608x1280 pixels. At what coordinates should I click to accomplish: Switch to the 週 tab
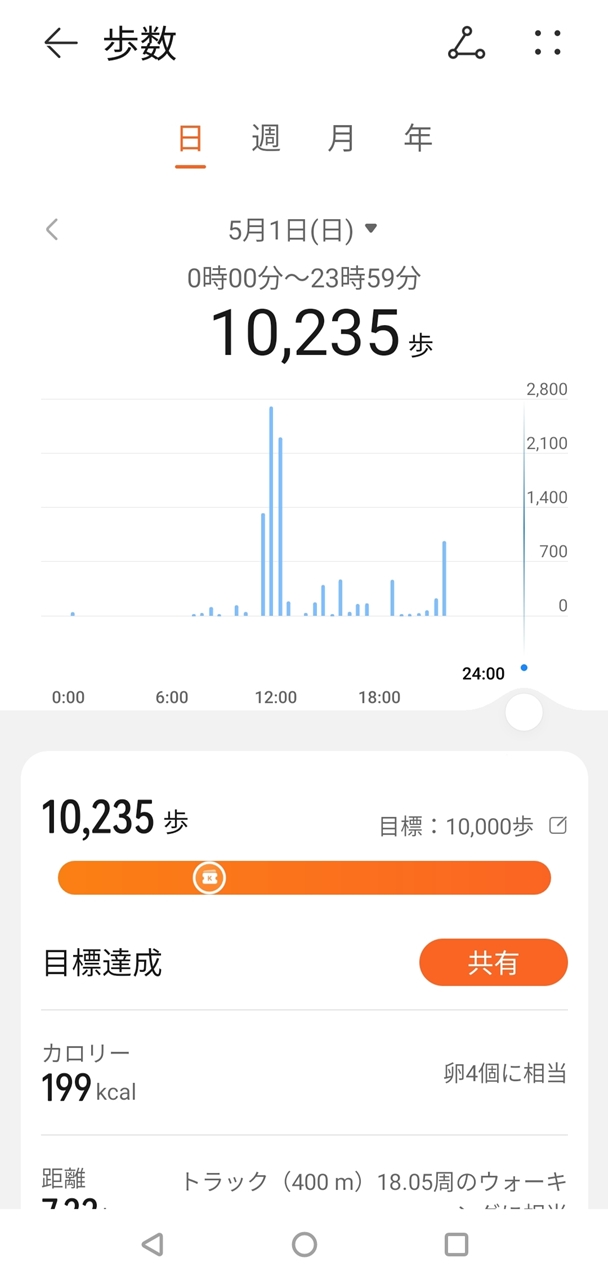(265, 138)
